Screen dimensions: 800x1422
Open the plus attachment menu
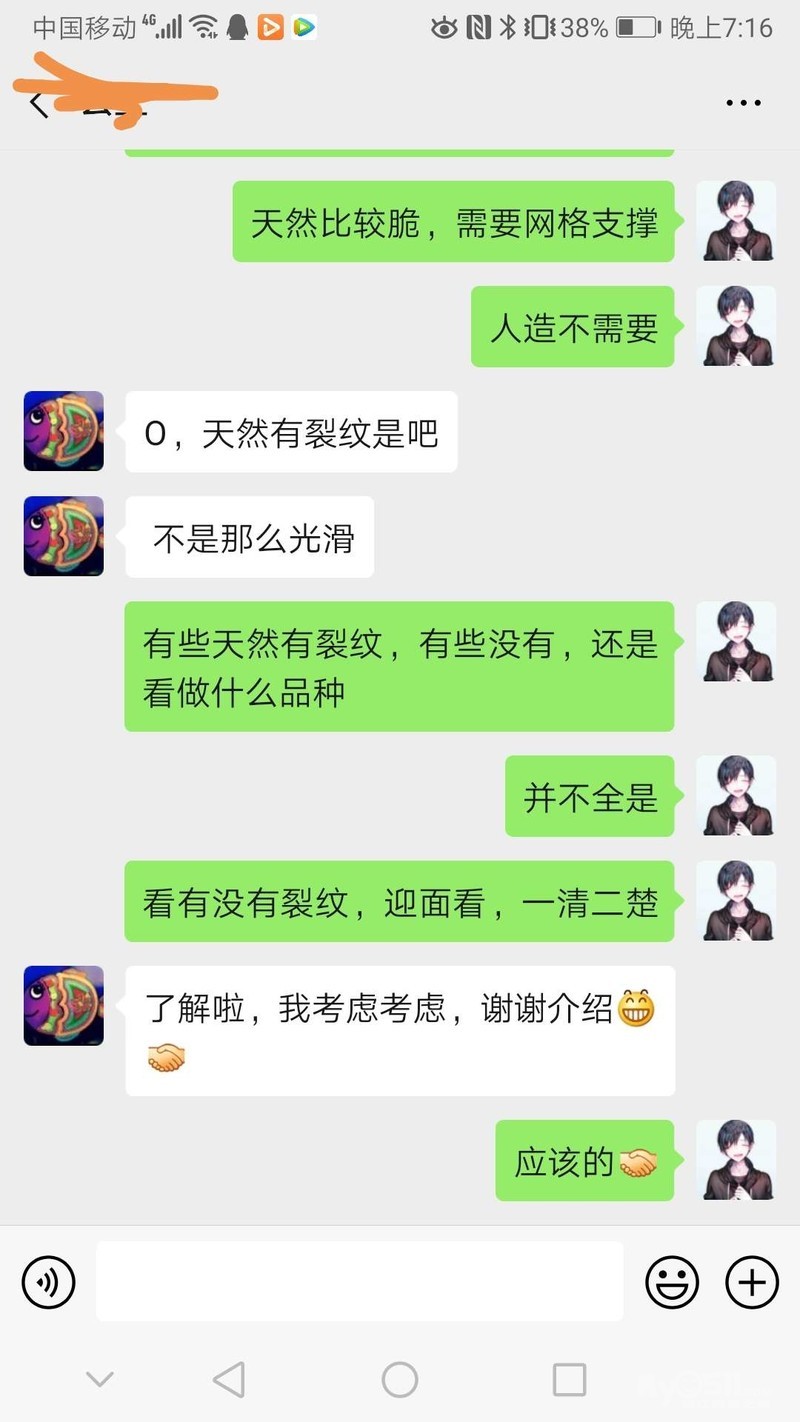[752, 1281]
